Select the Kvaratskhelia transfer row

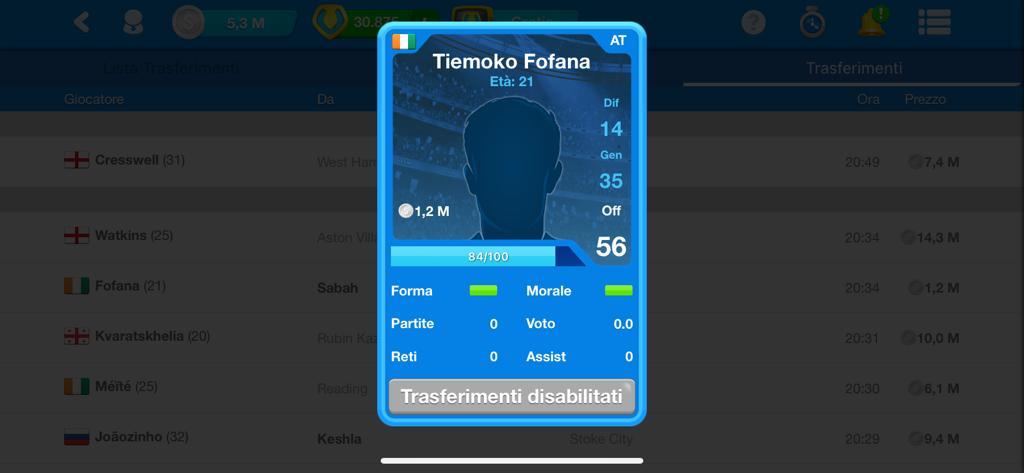pos(200,336)
